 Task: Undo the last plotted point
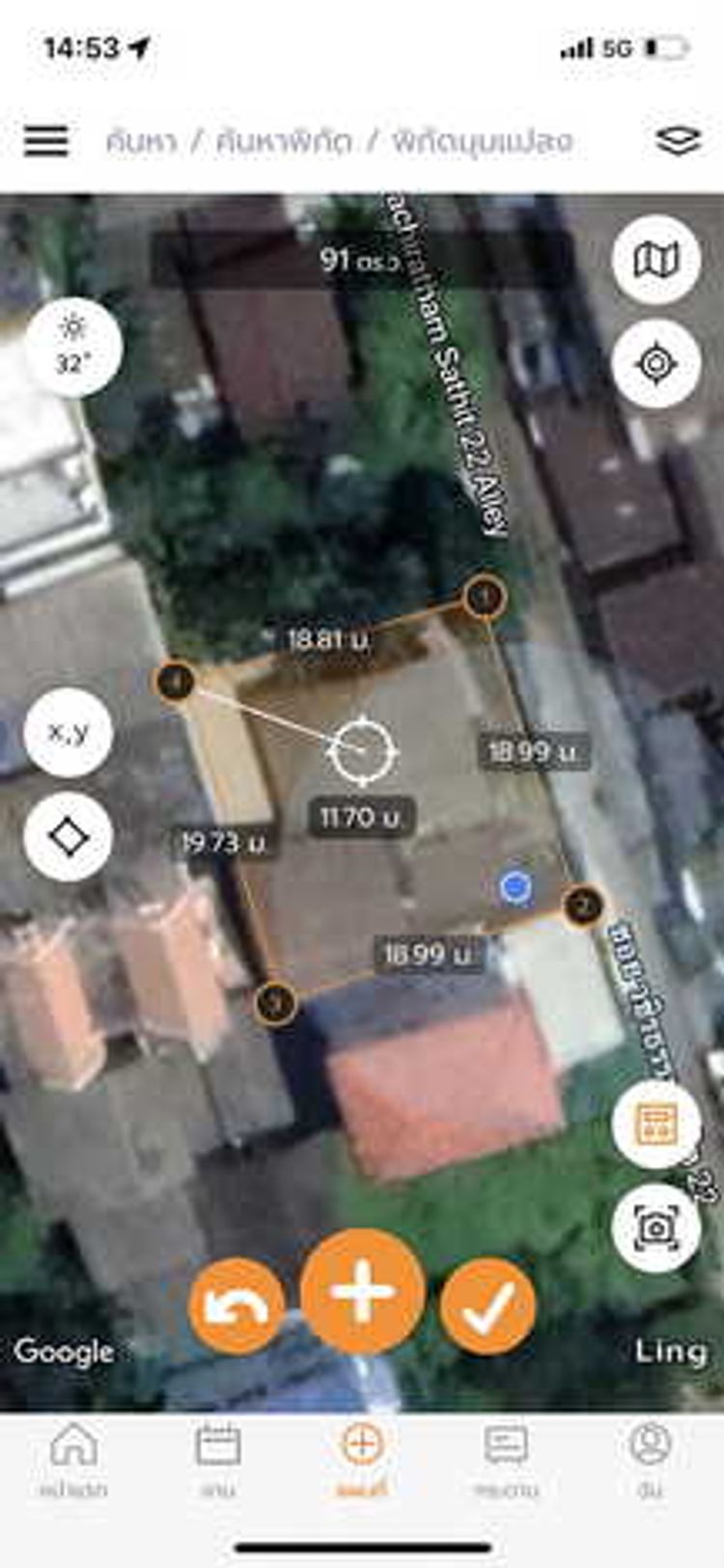(237, 1306)
